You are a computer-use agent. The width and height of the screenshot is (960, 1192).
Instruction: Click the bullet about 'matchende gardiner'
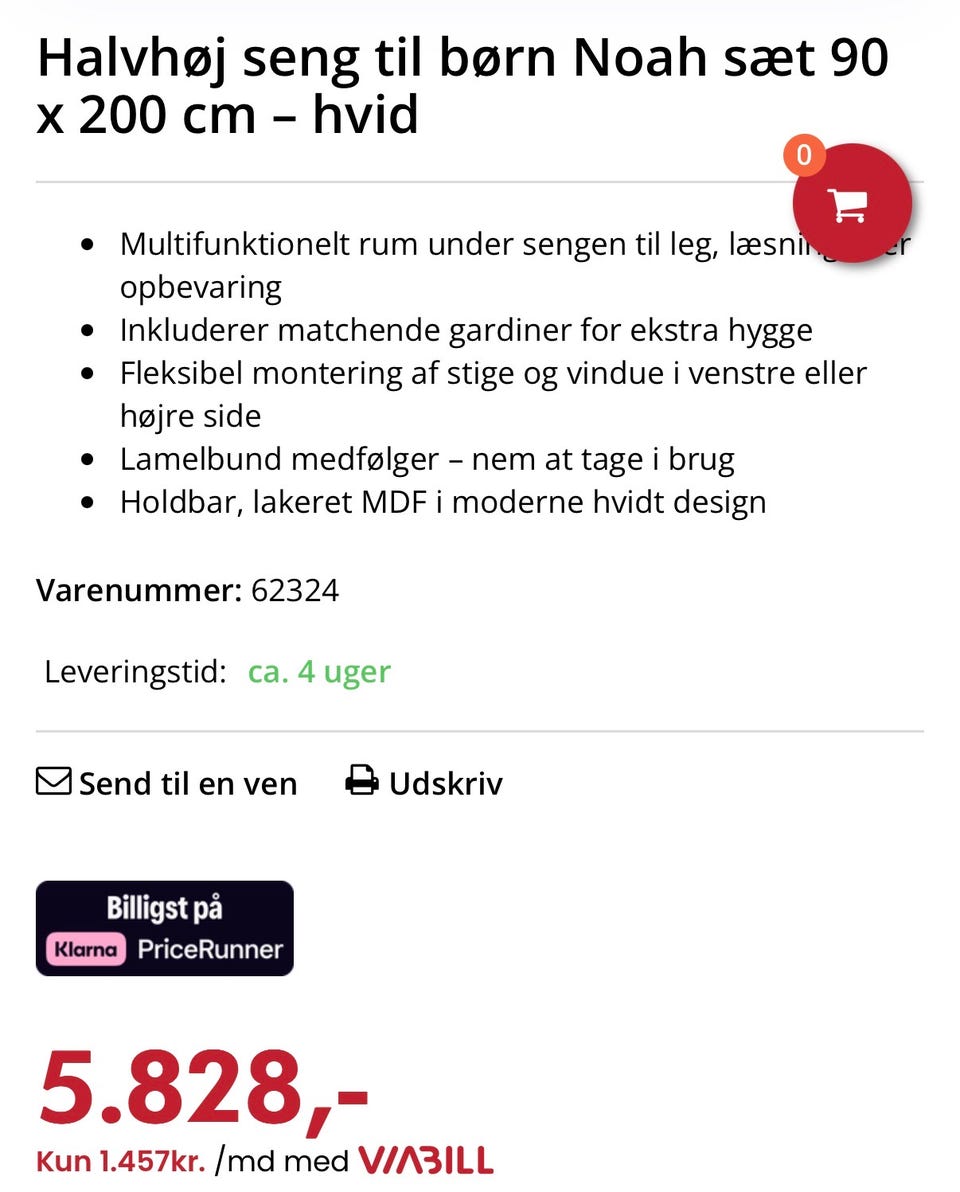[466, 329]
